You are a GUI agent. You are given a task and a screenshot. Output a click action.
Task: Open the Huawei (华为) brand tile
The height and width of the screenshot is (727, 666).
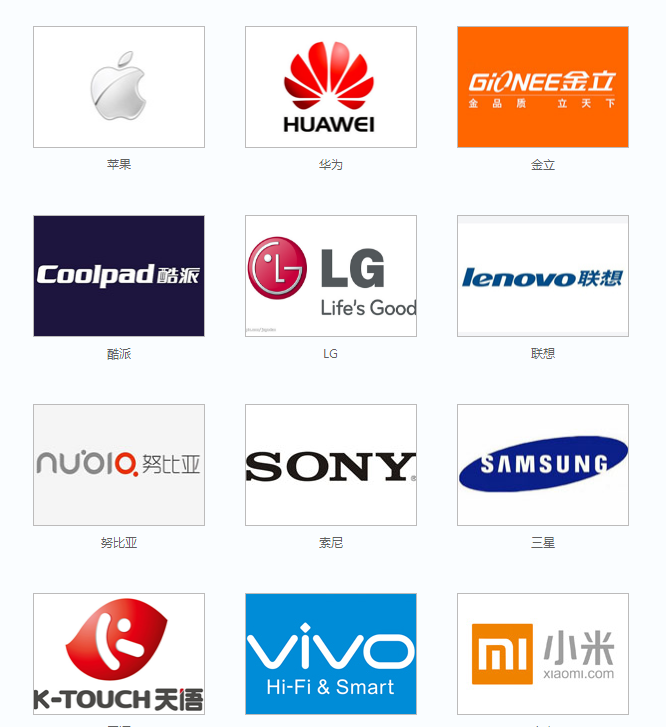click(331, 87)
